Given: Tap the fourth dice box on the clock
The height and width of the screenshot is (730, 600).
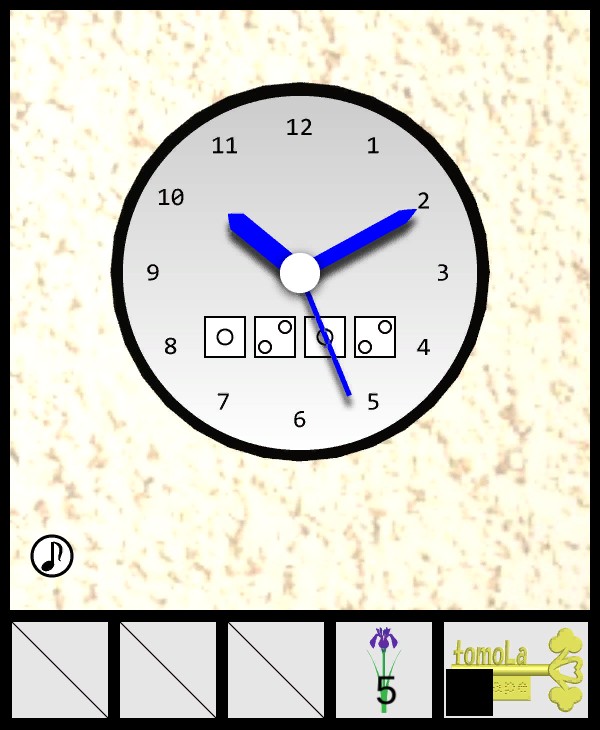Looking at the screenshot, I should (x=375, y=337).
